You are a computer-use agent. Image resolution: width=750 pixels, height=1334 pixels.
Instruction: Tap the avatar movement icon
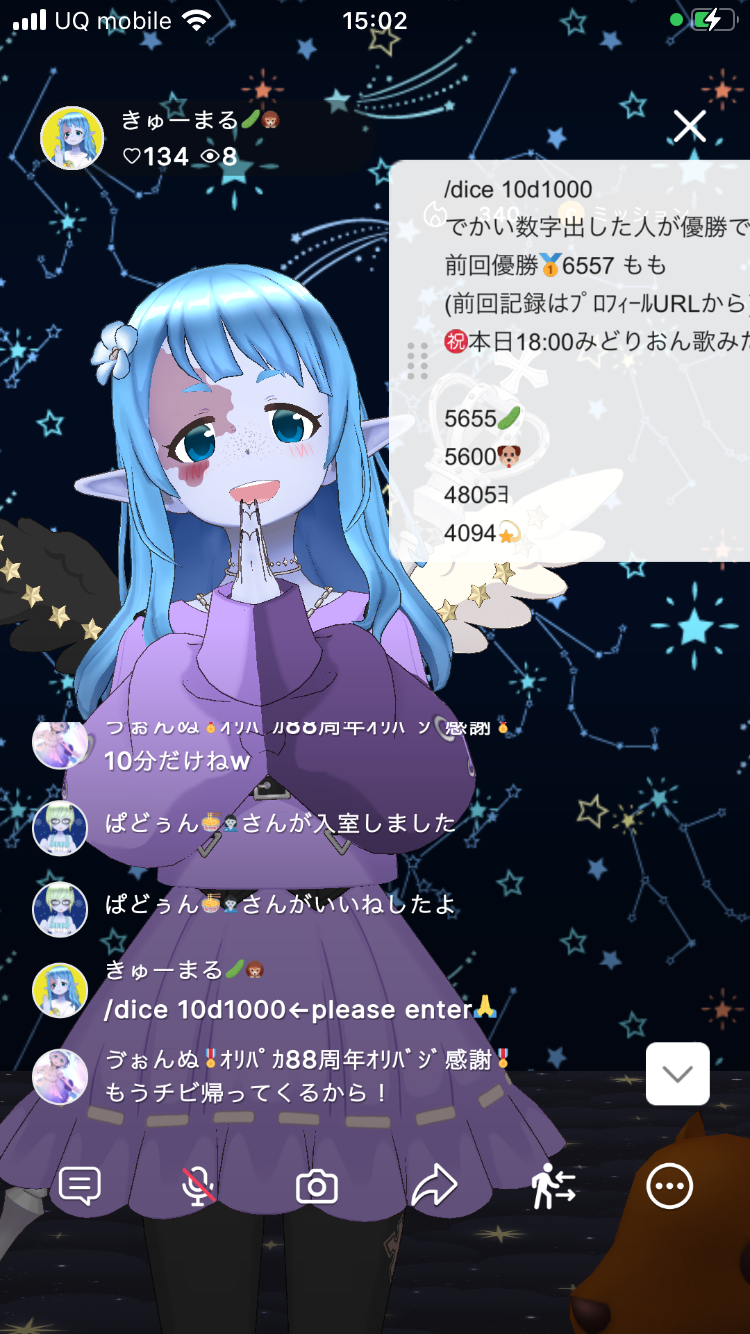coord(553,1186)
